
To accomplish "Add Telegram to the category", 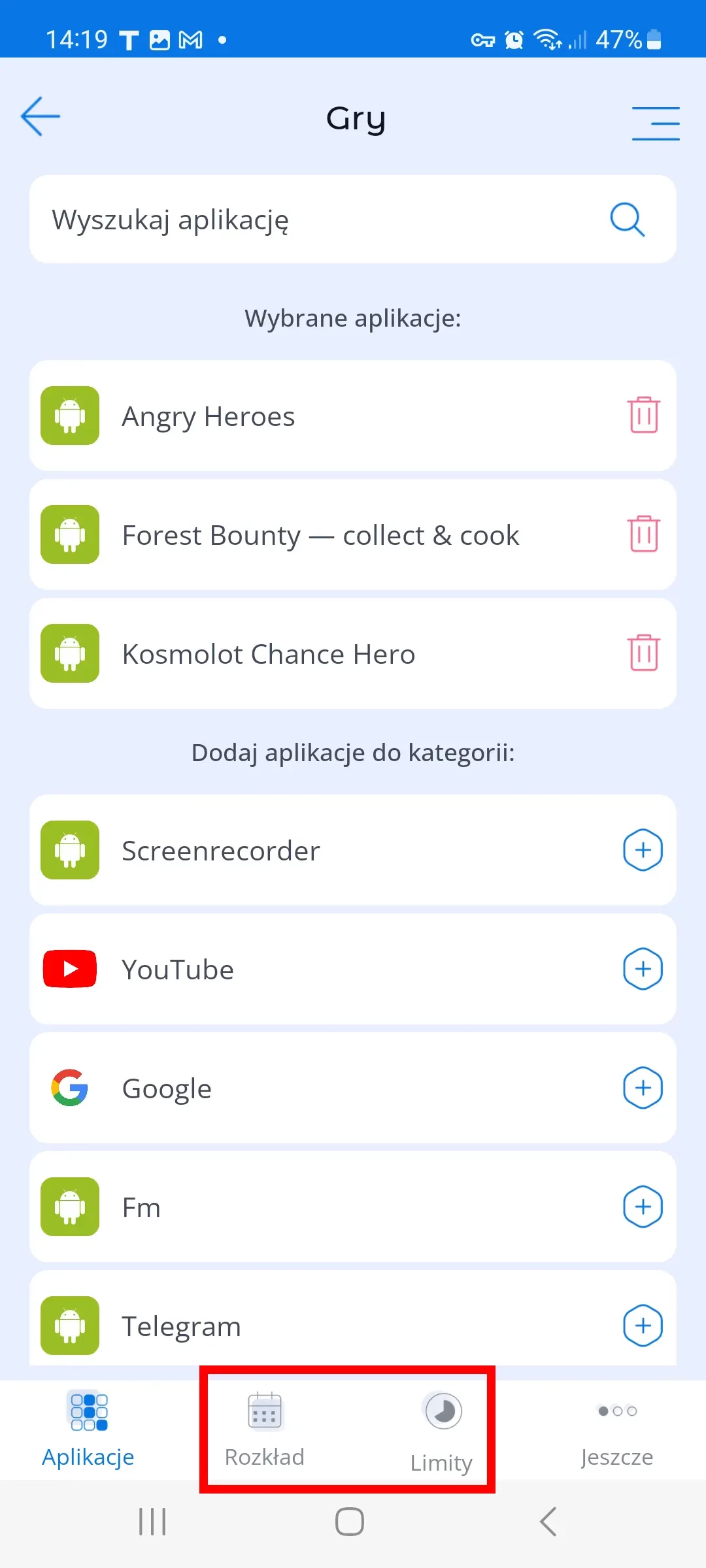I will click(643, 1326).
